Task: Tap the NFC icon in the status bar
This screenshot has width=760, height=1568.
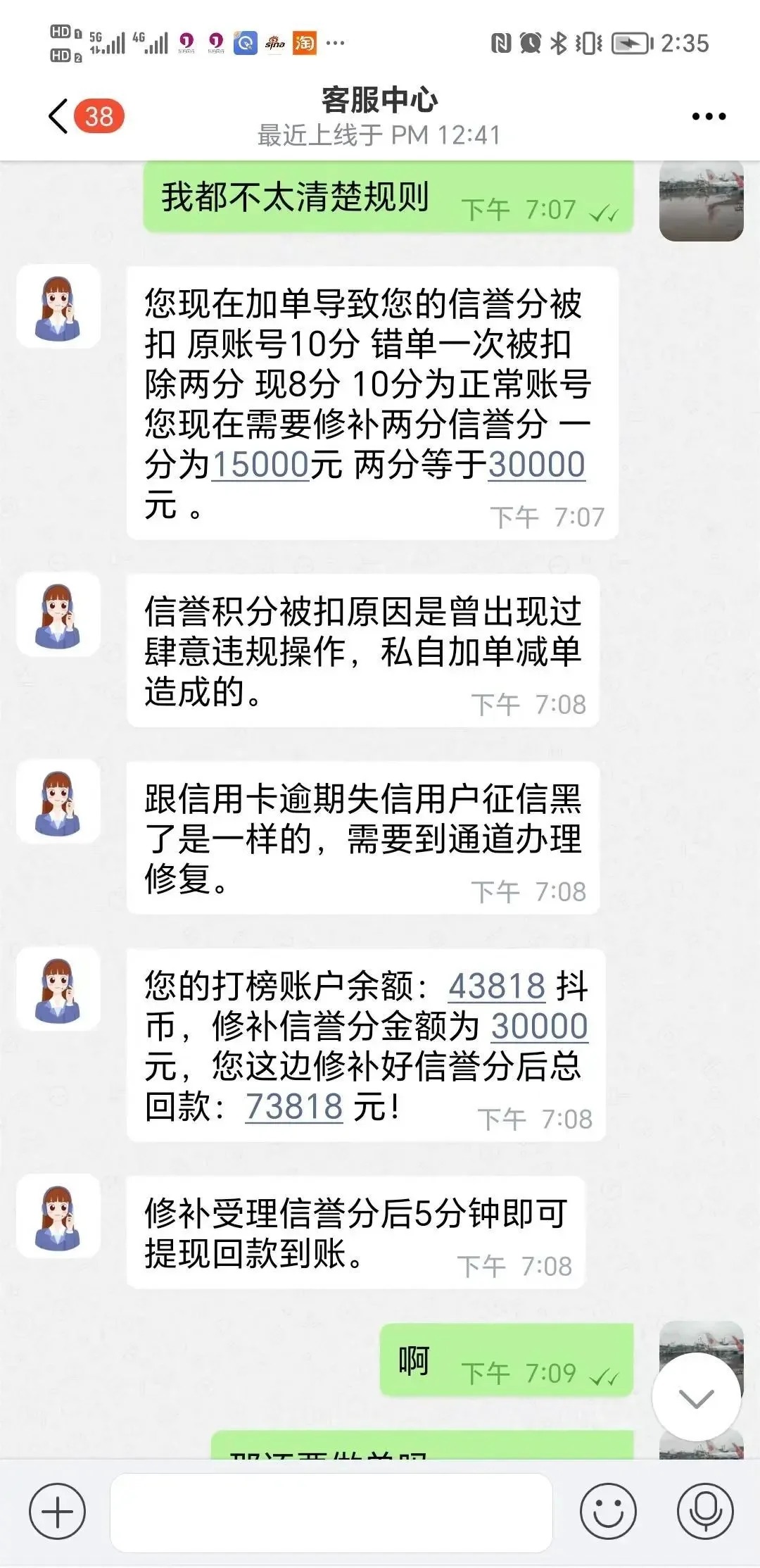Action: [x=502, y=42]
